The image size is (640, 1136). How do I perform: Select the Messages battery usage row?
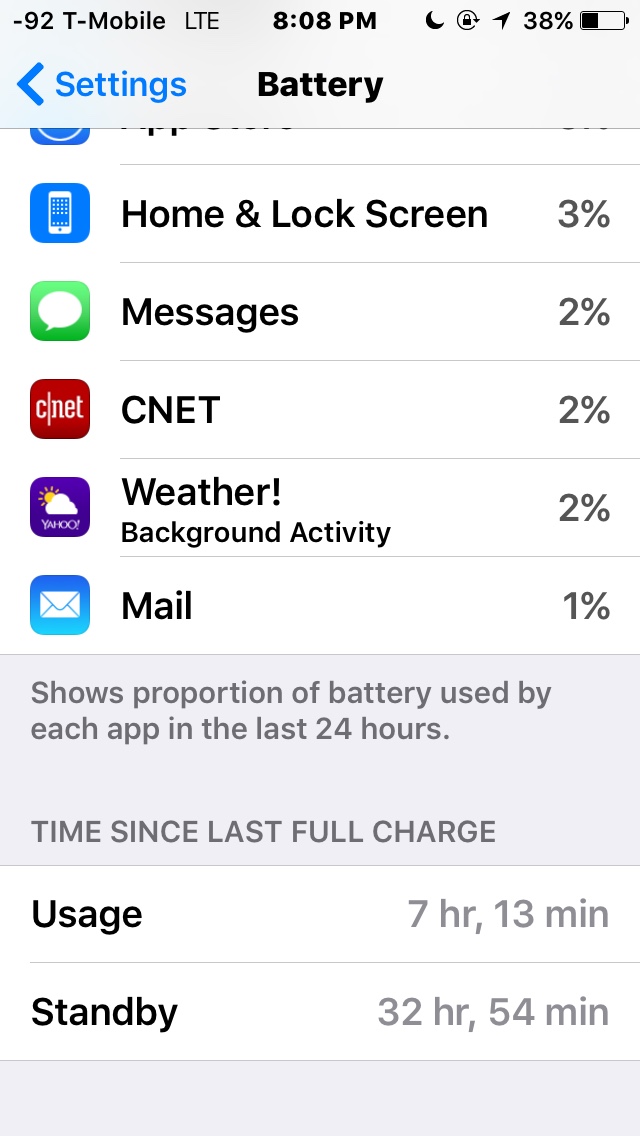click(x=320, y=312)
